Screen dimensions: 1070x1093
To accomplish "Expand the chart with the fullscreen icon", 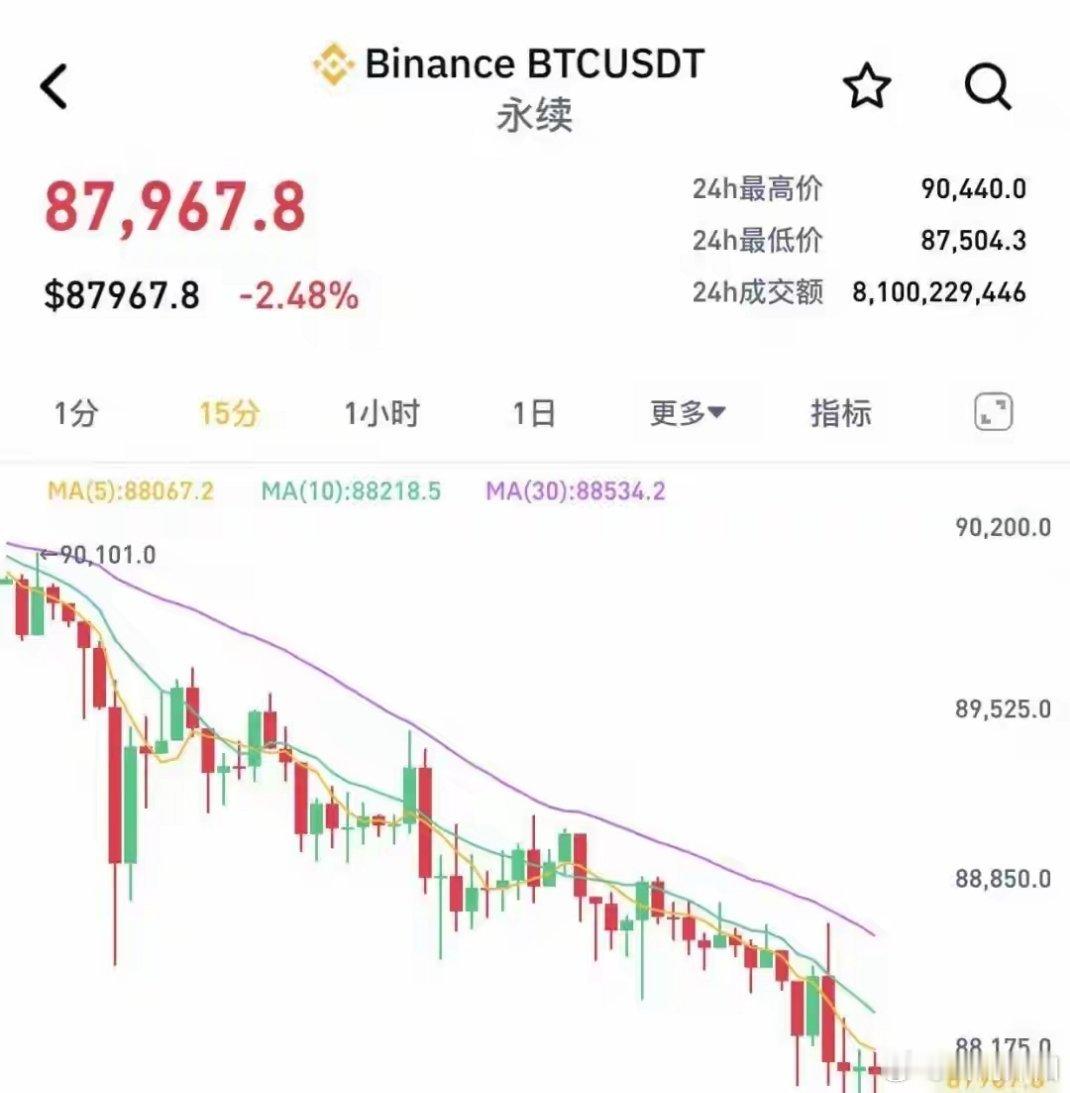I will (991, 411).
